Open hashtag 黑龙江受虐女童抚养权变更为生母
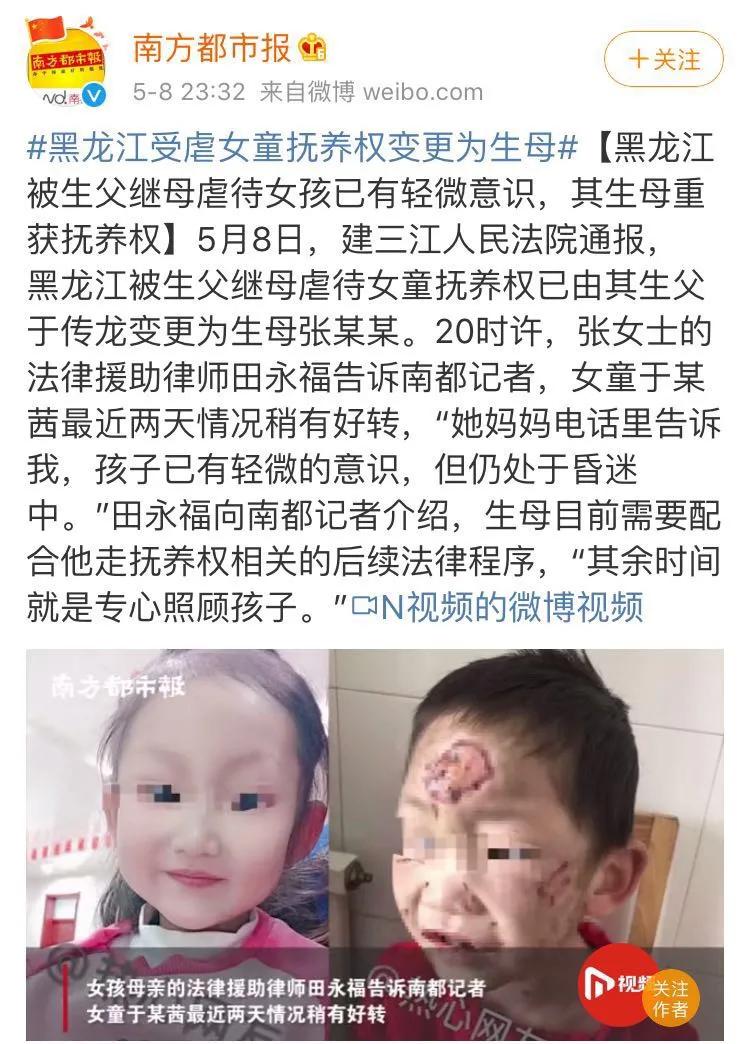The height and width of the screenshot is (1044, 750). click(302, 150)
